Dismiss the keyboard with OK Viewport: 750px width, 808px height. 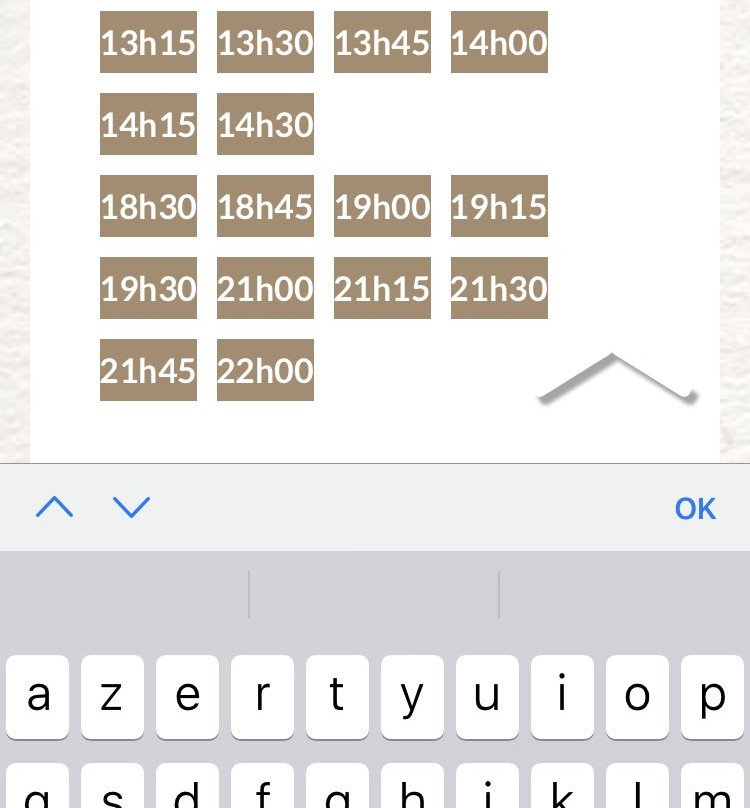695,509
